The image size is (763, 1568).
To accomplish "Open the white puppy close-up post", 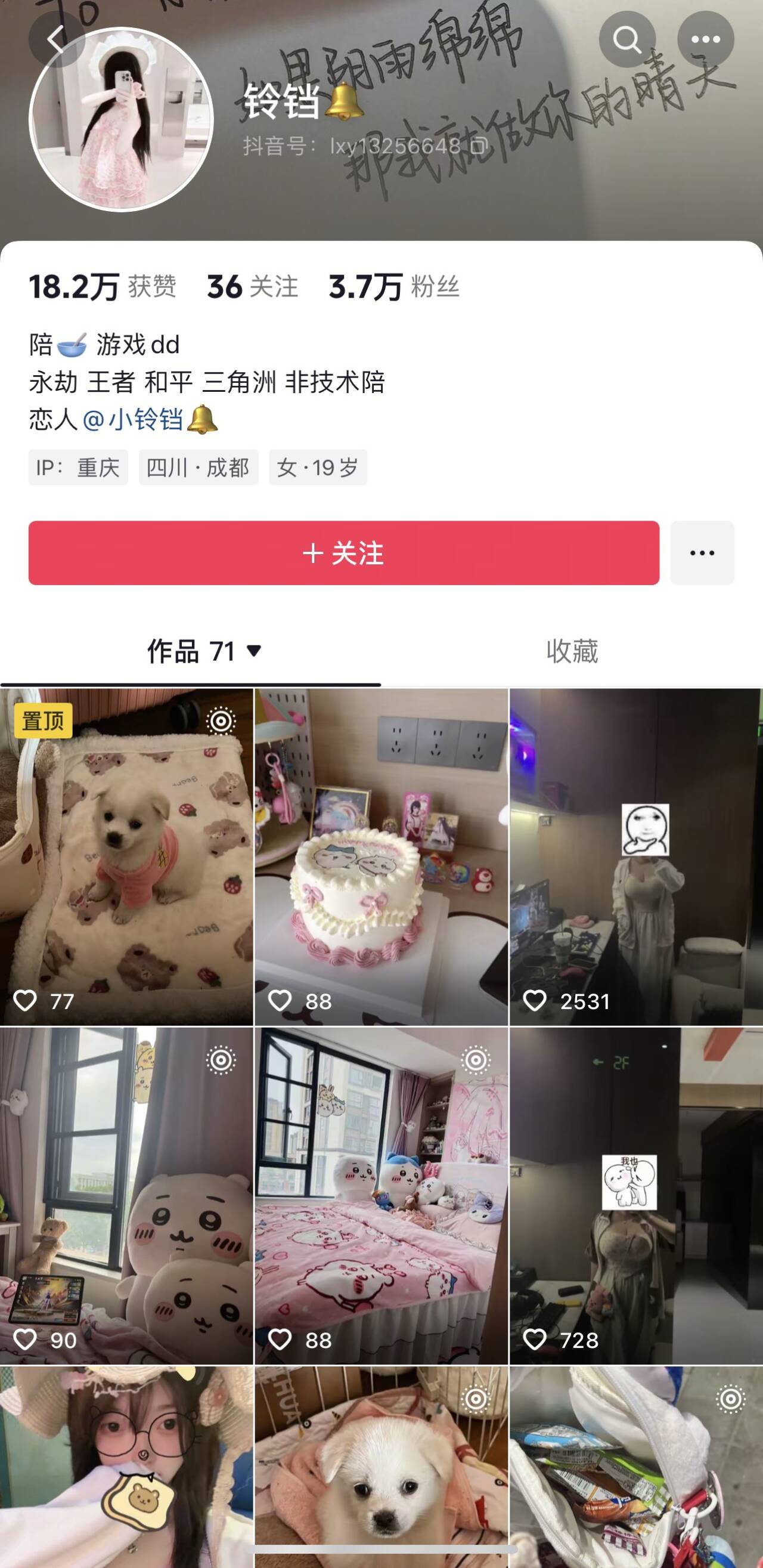I will [381, 1466].
